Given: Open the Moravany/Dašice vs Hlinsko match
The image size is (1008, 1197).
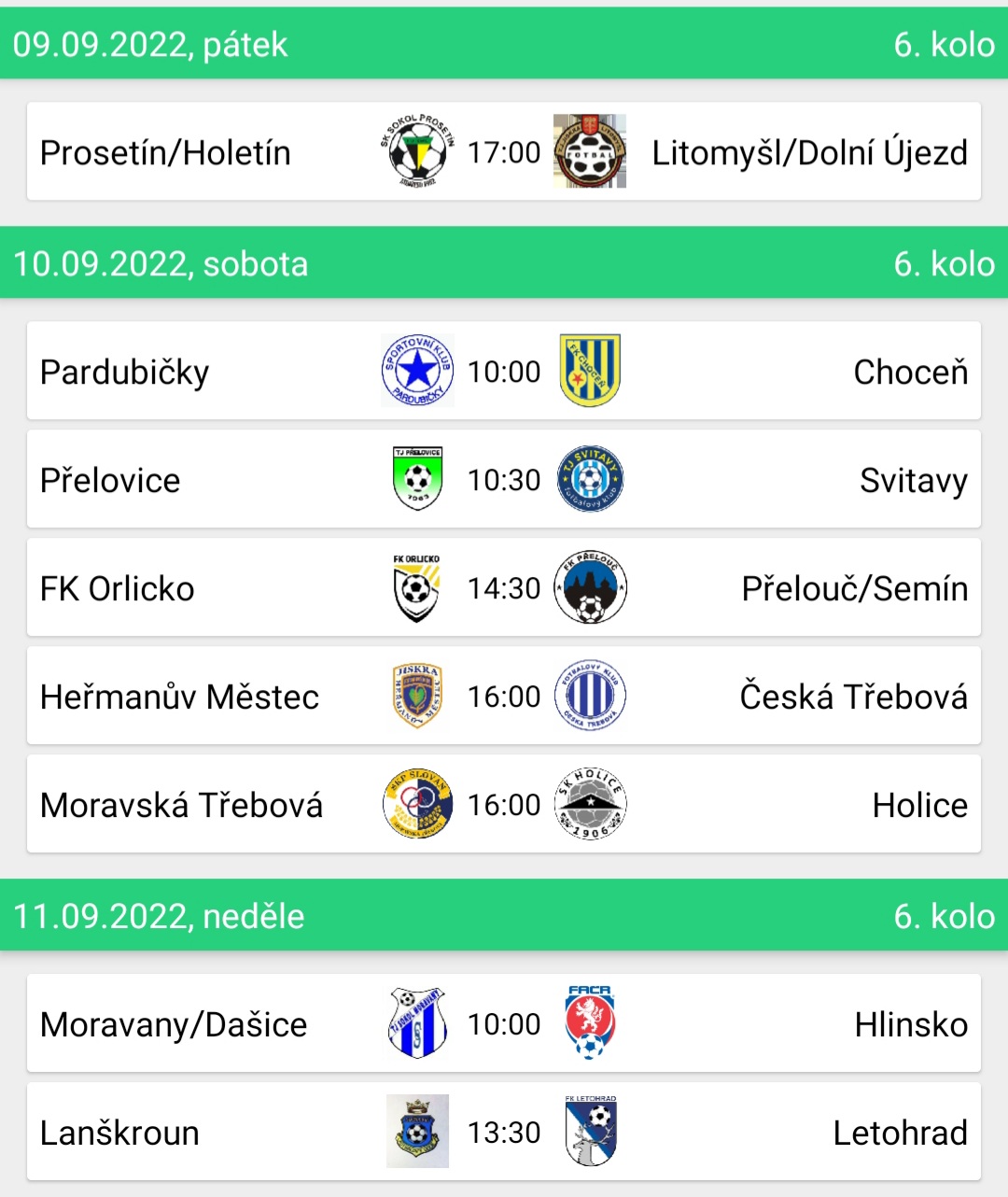Looking at the screenshot, I should point(504,1024).
